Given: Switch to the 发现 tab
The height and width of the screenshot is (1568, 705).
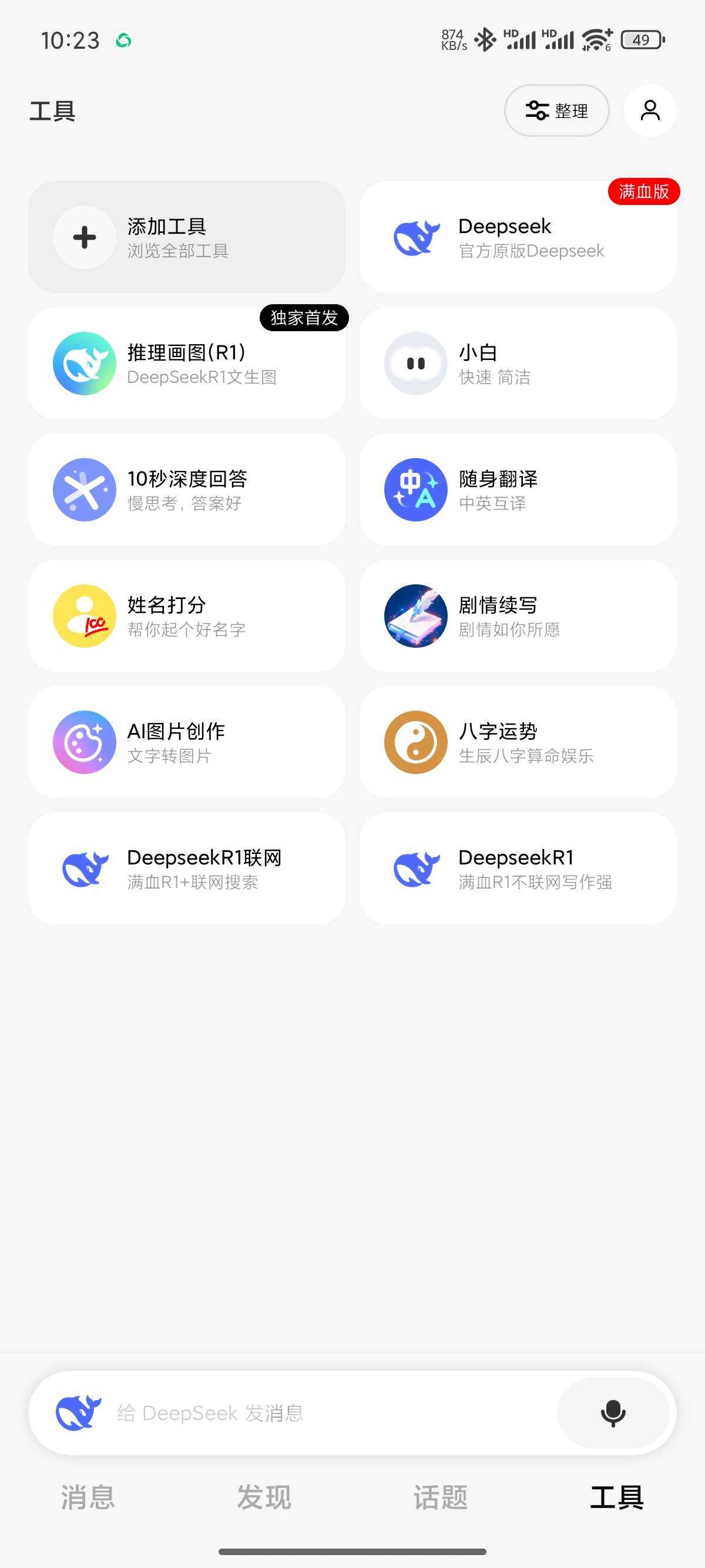Looking at the screenshot, I should coord(264,1497).
